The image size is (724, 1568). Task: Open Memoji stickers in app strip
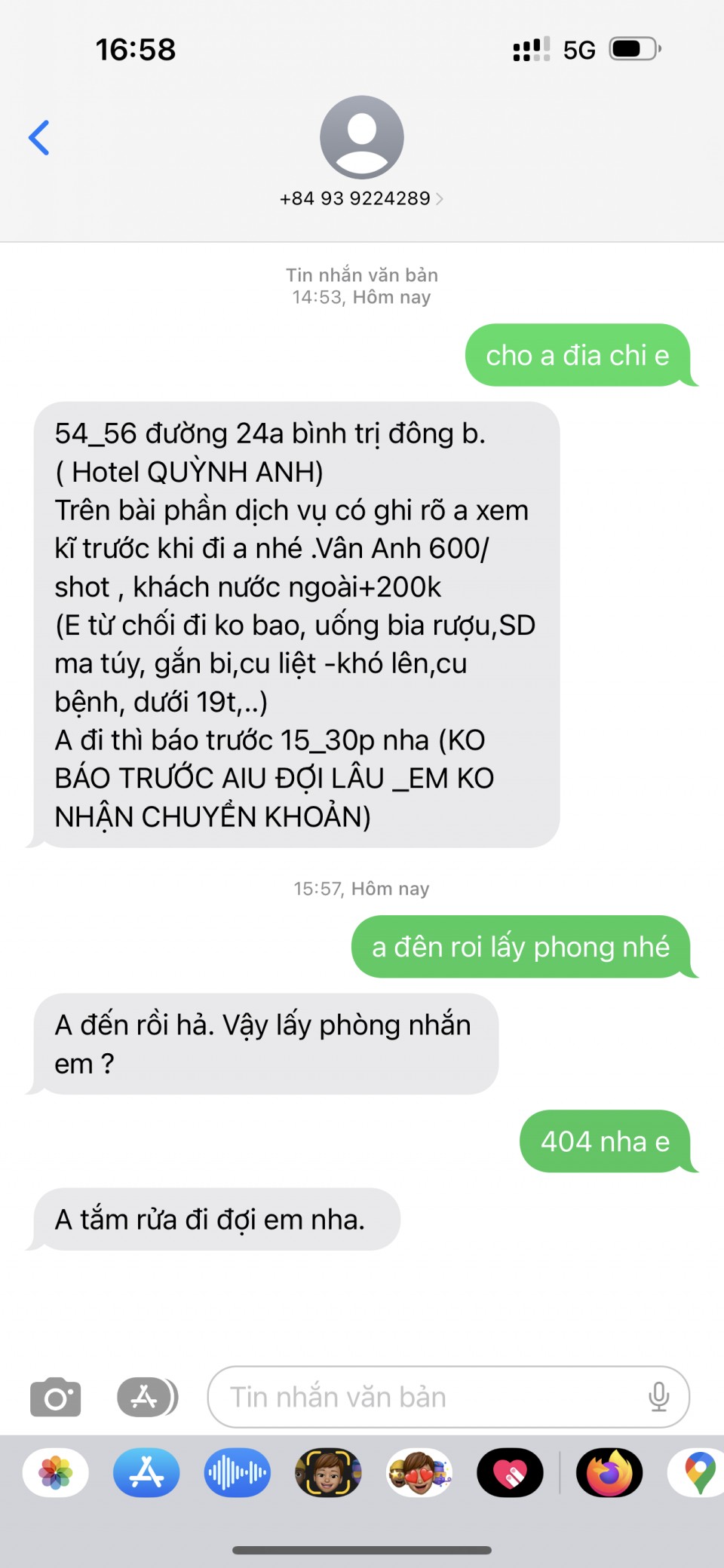[x=419, y=1472]
